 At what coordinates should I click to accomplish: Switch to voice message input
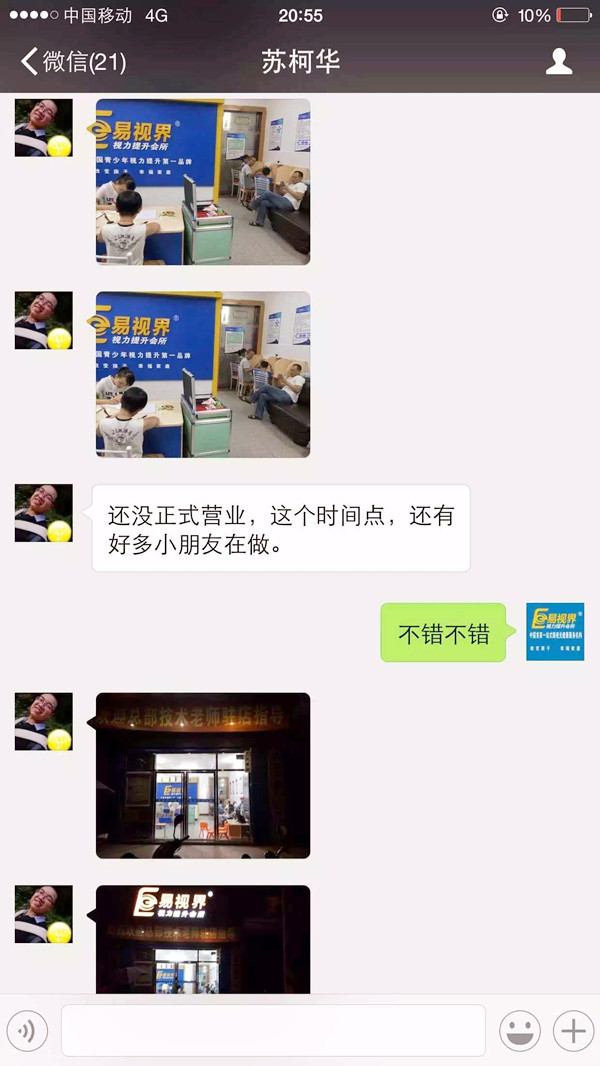point(27,1030)
